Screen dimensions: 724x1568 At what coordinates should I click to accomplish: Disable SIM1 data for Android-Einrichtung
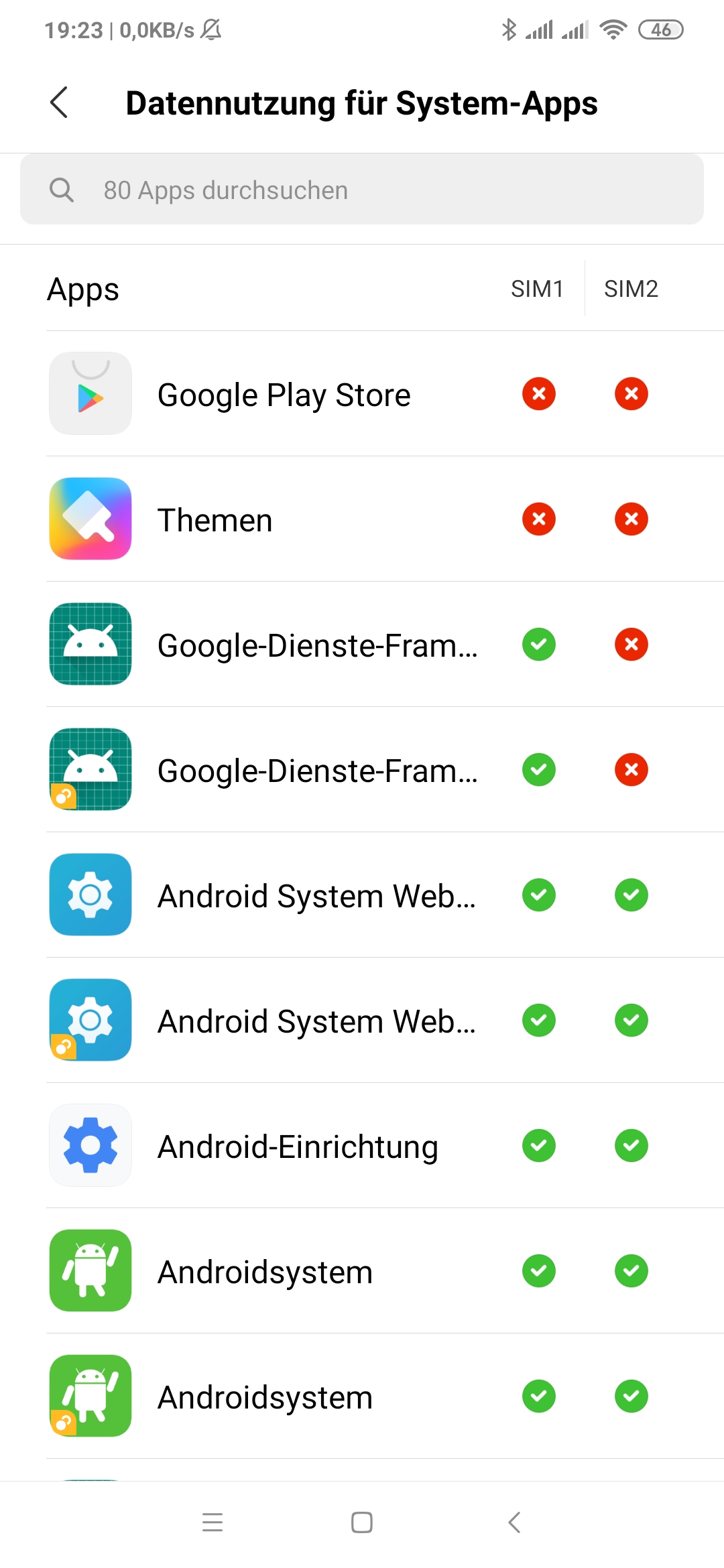pyautogui.click(x=539, y=1145)
